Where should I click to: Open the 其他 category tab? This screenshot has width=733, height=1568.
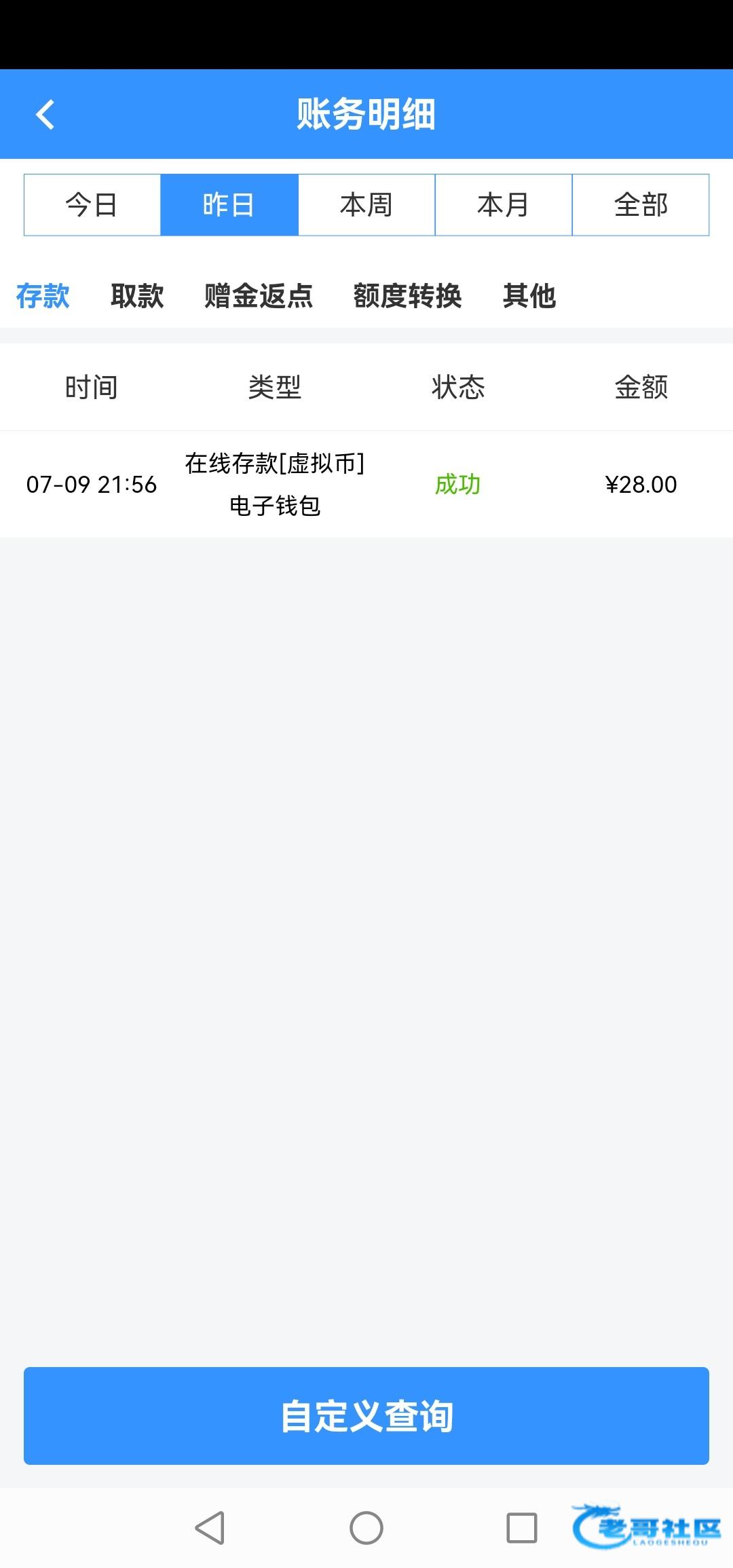[529, 296]
